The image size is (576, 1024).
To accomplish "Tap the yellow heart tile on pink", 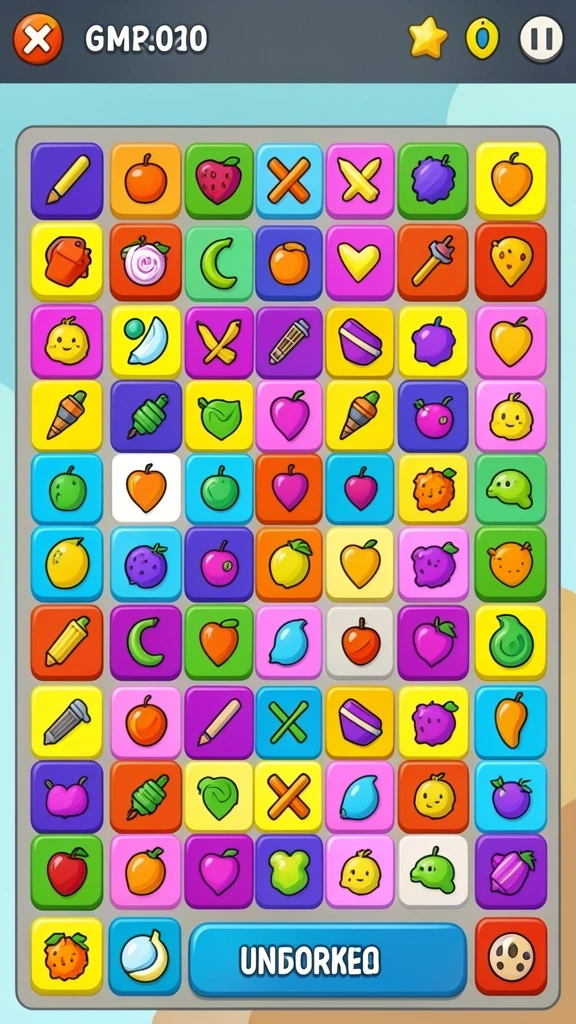I will [360, 262].
